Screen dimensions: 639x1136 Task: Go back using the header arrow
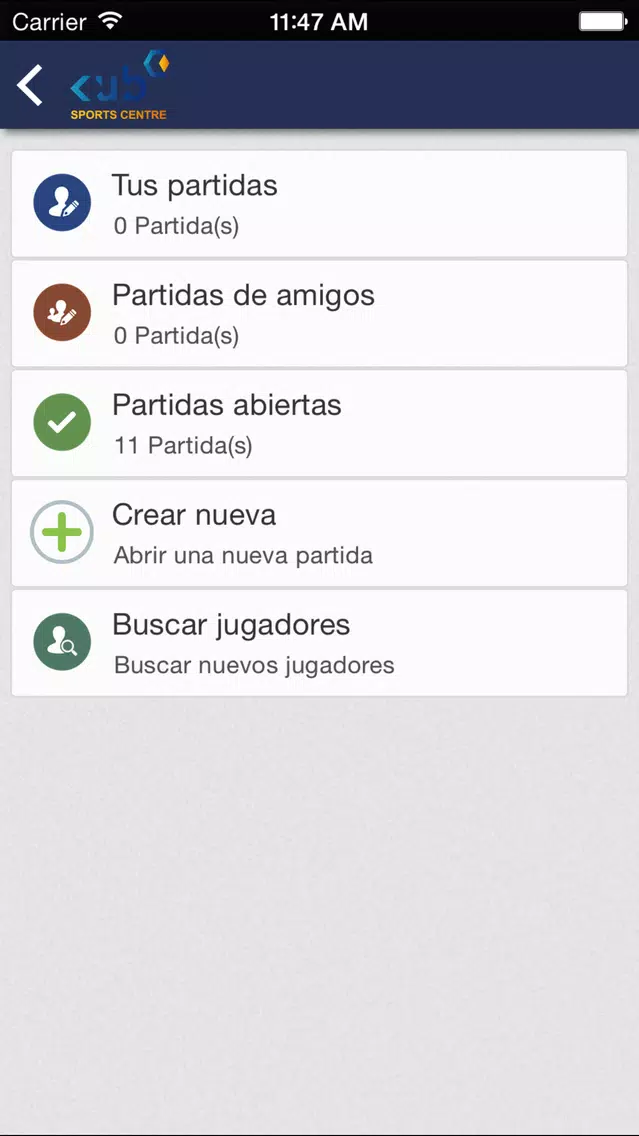[x=30, y=85]
